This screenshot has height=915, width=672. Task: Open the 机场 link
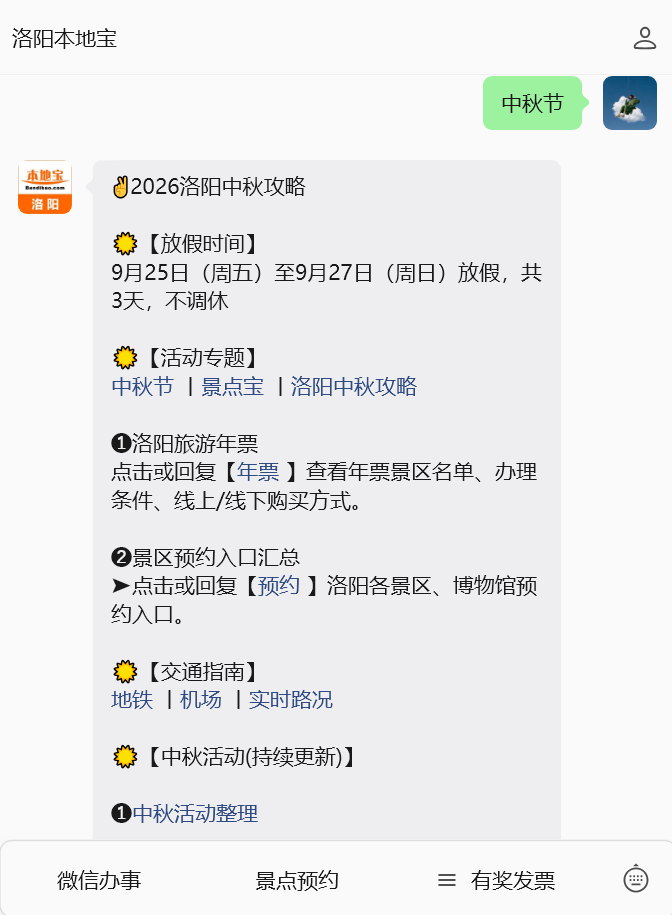201,699
